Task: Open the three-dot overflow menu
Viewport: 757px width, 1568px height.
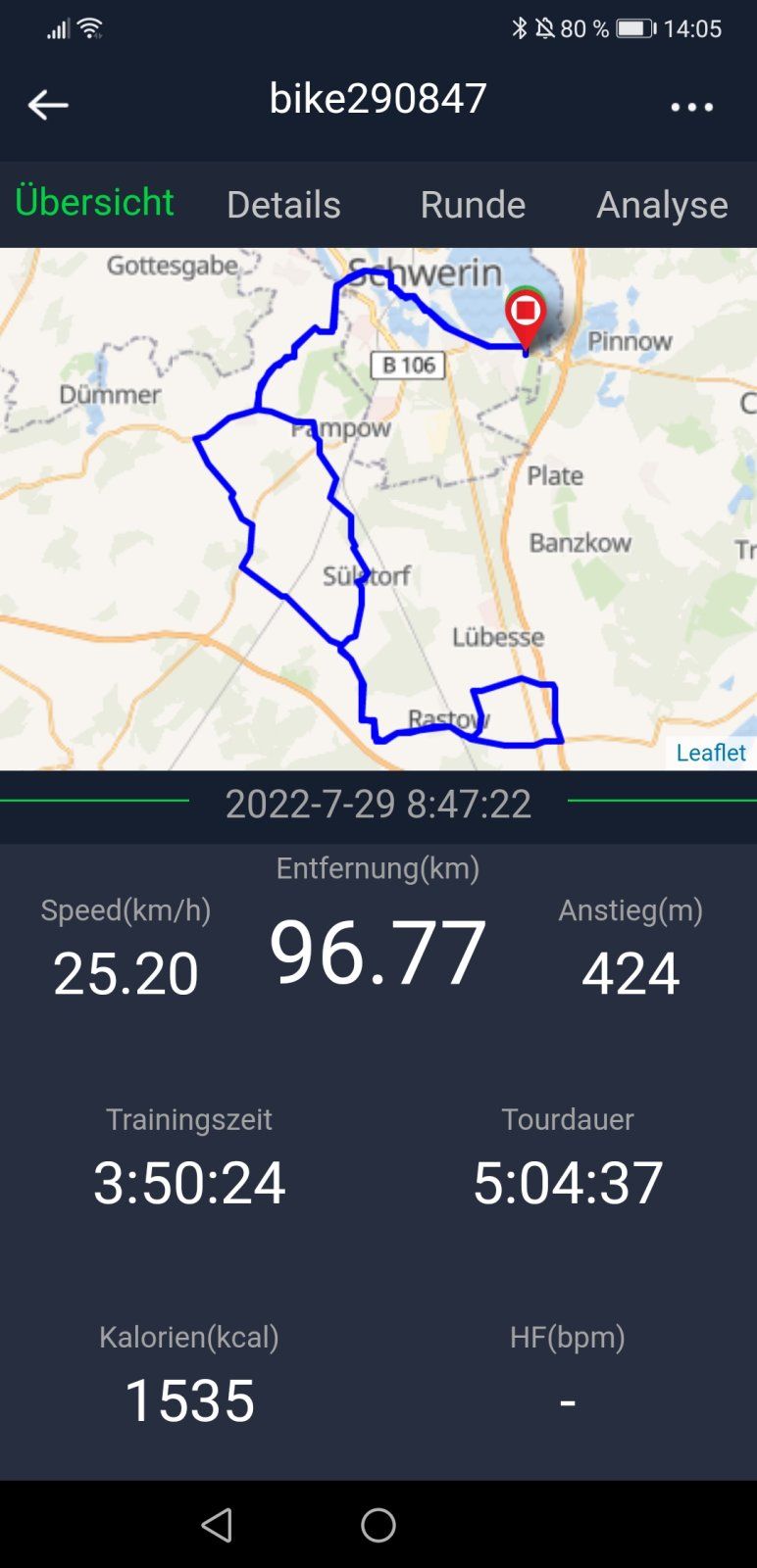Action: pos(691,107)
